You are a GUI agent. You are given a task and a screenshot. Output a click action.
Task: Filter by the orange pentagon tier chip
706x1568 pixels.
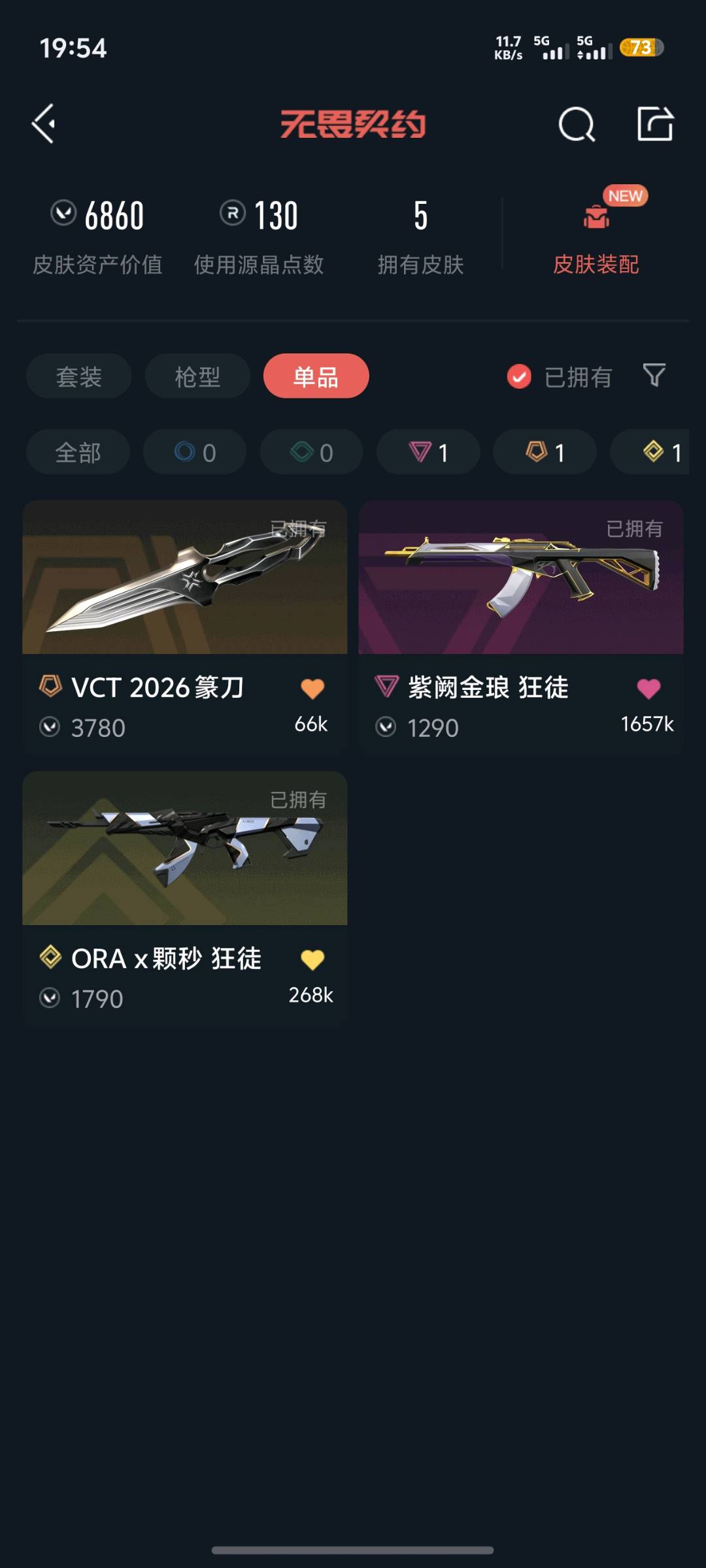click(545, 452)
